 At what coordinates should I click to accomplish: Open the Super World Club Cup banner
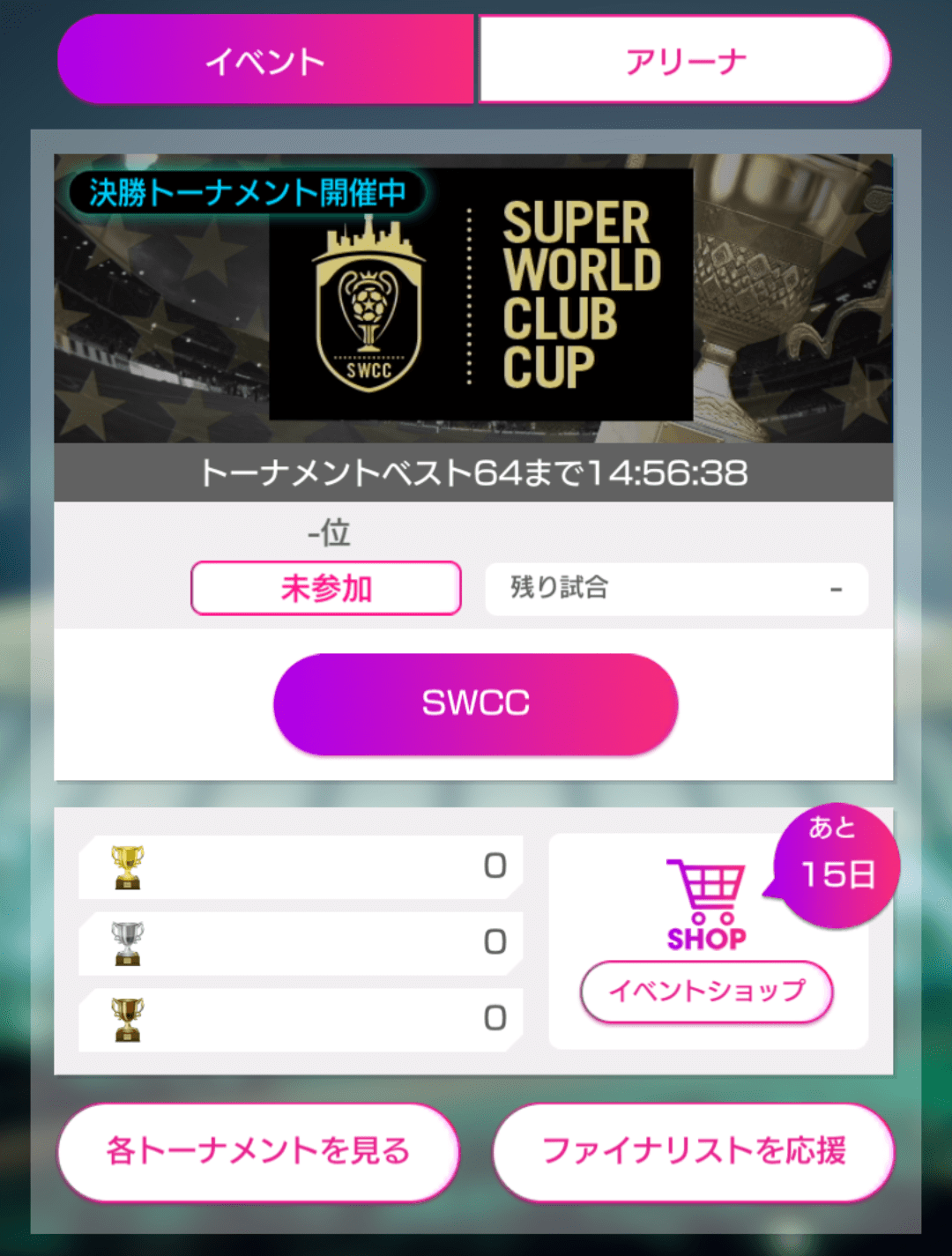coord(473,298)
